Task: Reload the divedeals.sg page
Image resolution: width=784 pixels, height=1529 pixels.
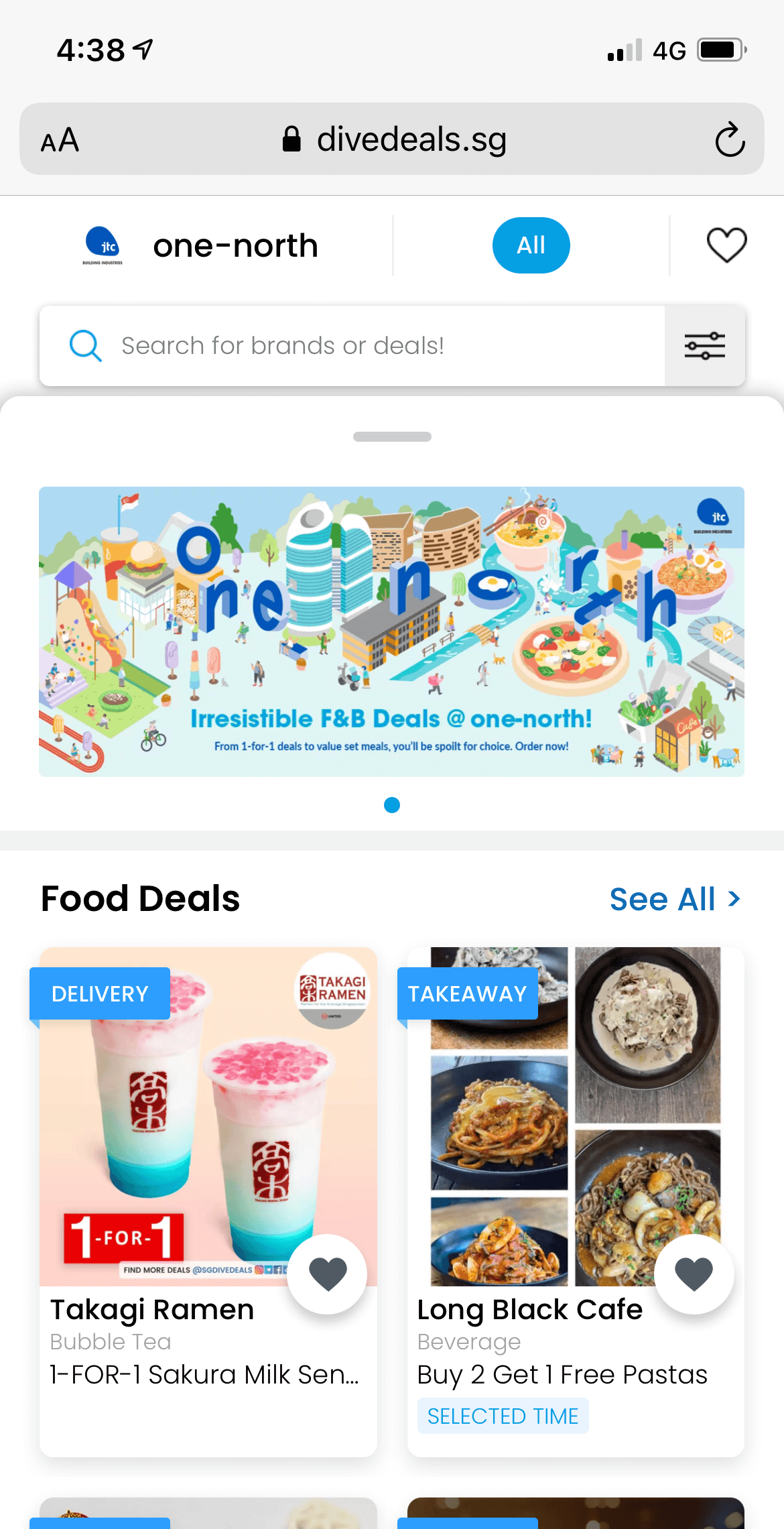Action: click(x=729, y=139)
